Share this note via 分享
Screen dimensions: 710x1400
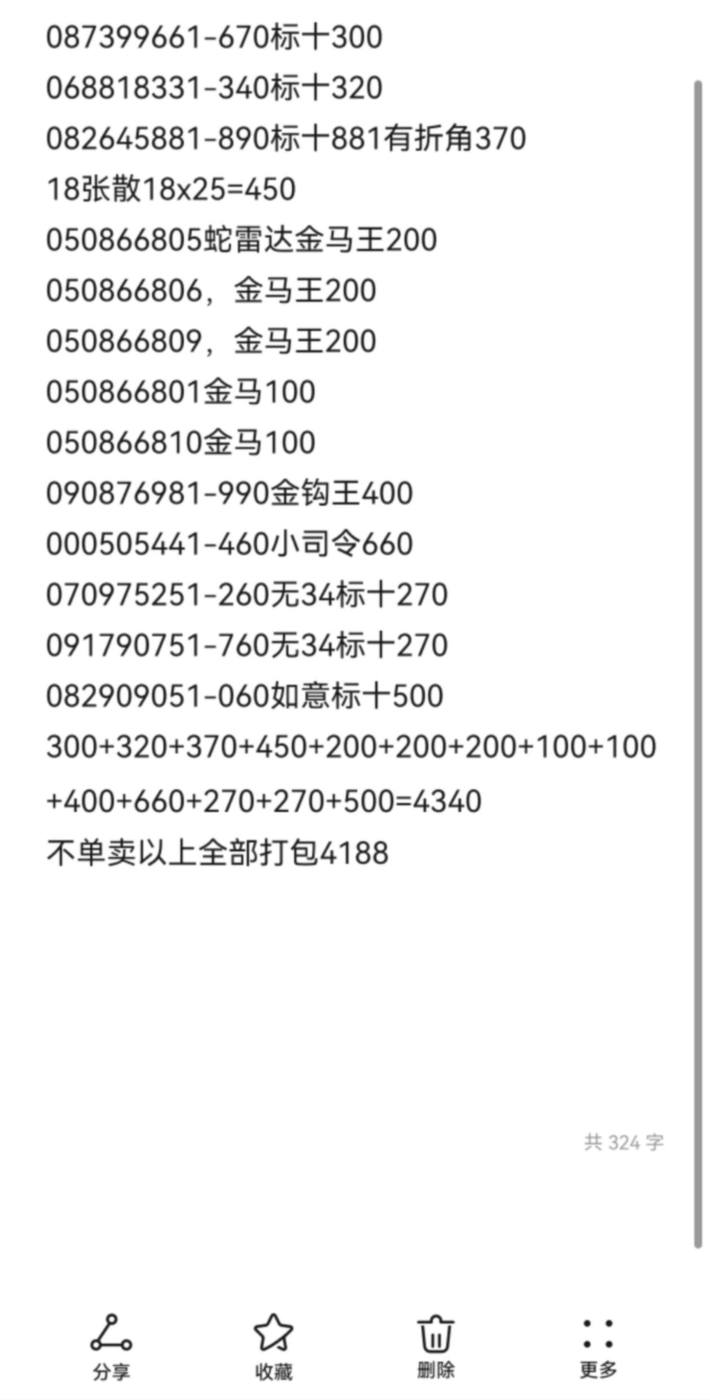[x=111, y=1345]
